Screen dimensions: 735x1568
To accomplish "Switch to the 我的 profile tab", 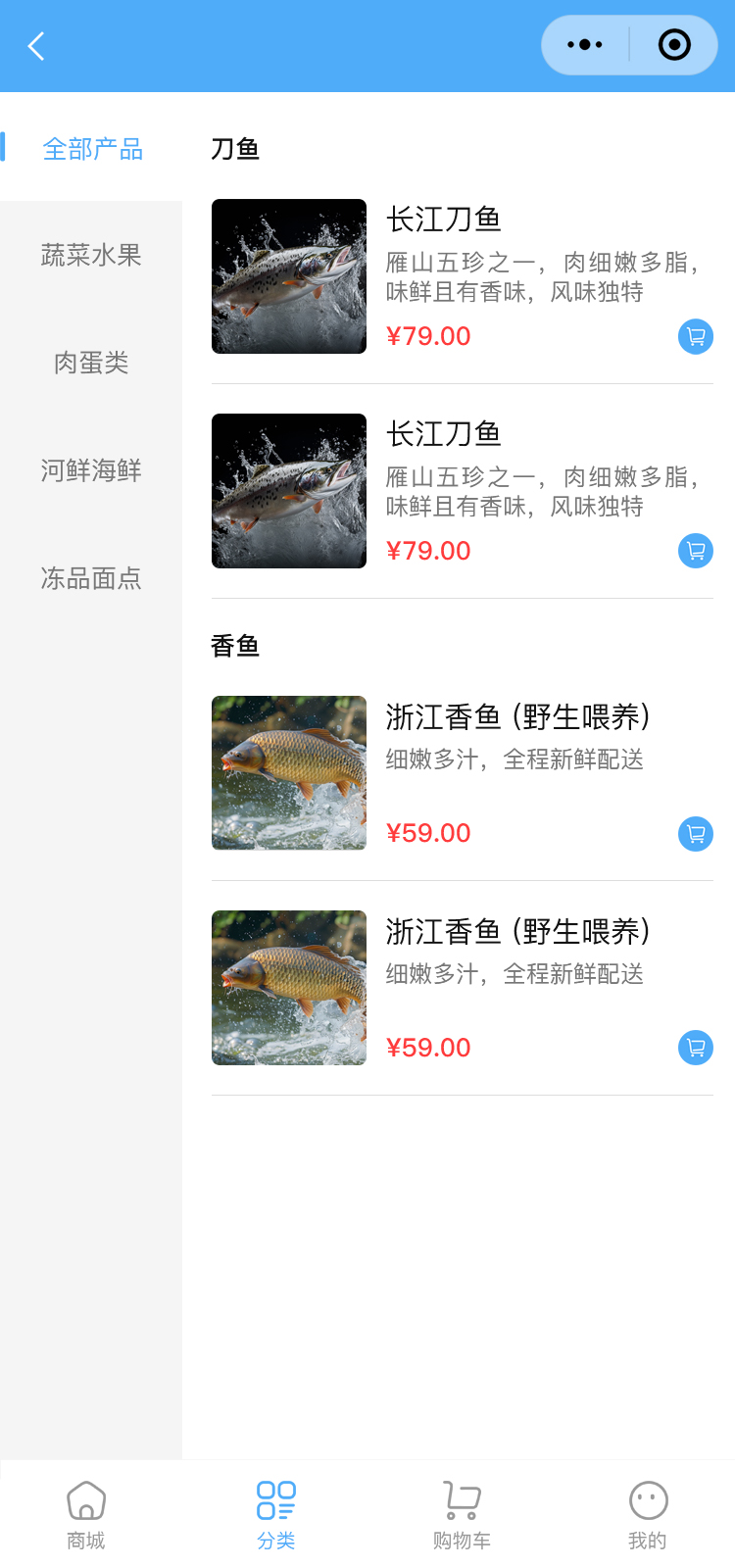I will pos(647,1514).
